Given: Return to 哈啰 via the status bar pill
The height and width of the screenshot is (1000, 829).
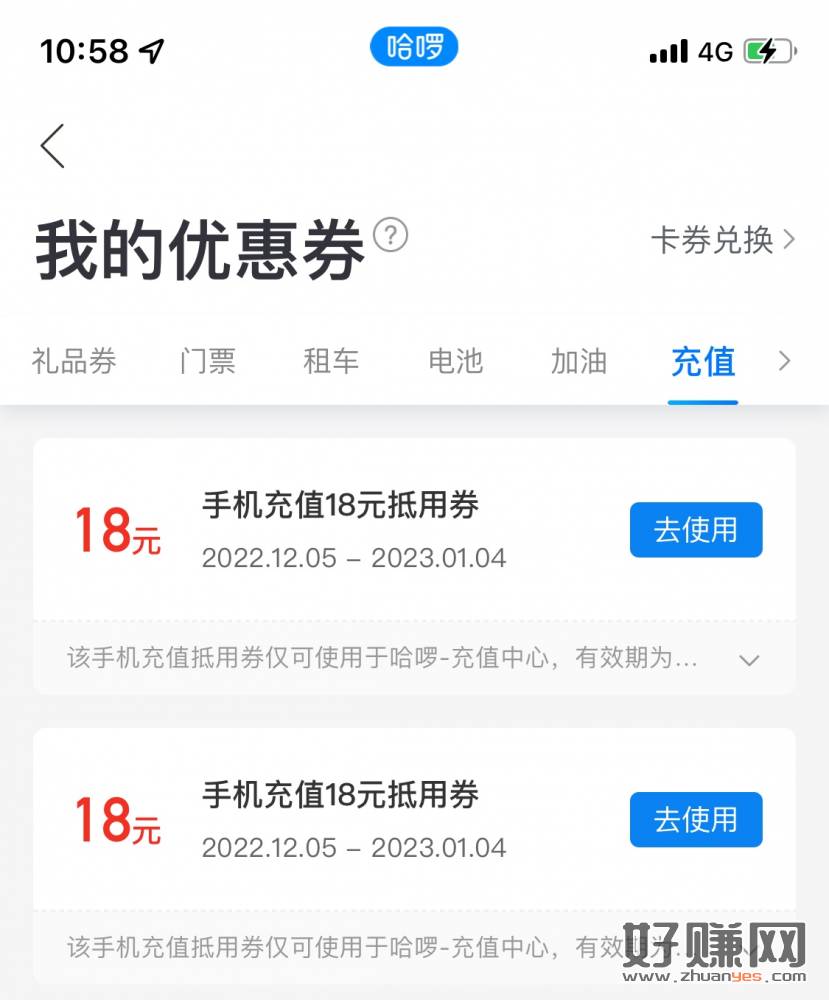Looking at the screenshot, I should tap(414, 47).
